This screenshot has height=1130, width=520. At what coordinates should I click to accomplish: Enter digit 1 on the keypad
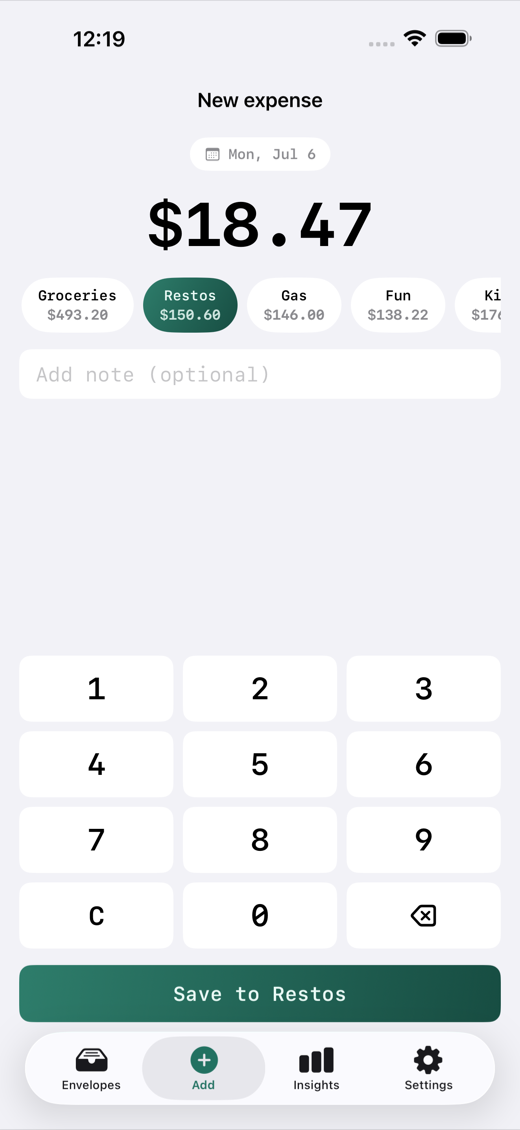[97, 689]
